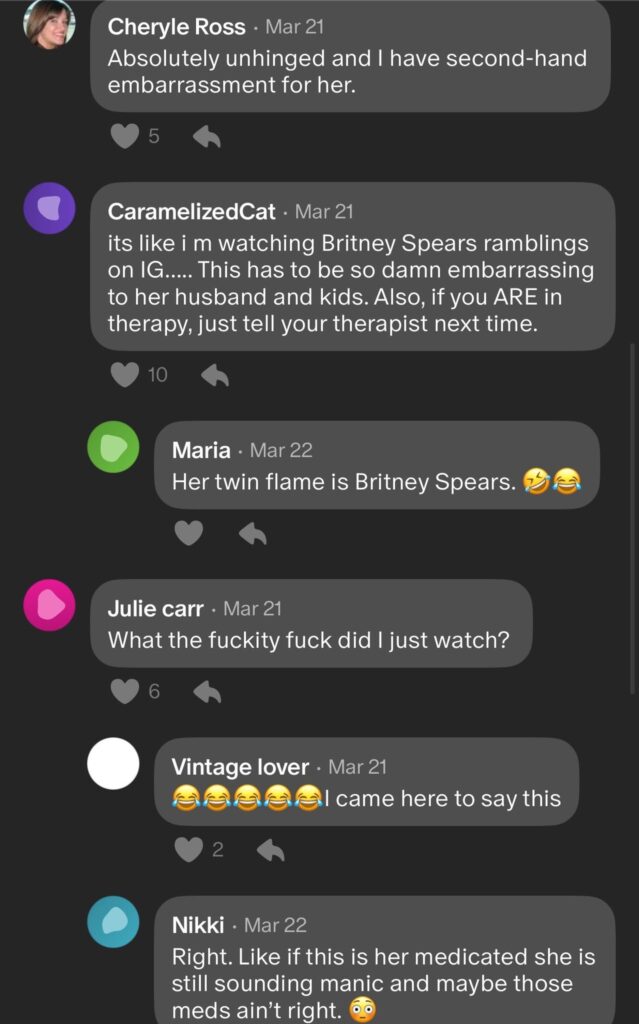
Task: Reply to Maria's comment
Action: point(253,534)
